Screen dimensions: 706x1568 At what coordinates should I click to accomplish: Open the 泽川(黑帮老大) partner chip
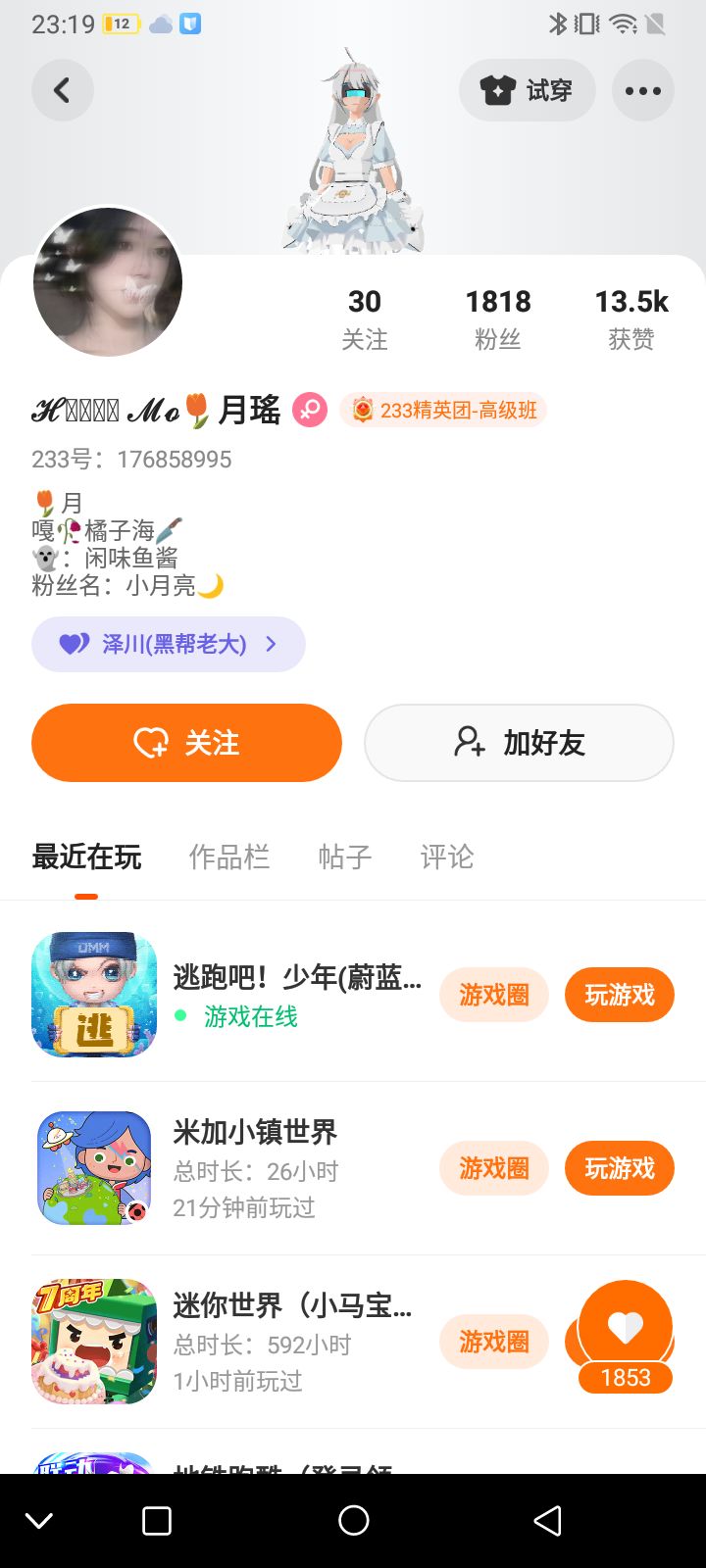point(169,644)
